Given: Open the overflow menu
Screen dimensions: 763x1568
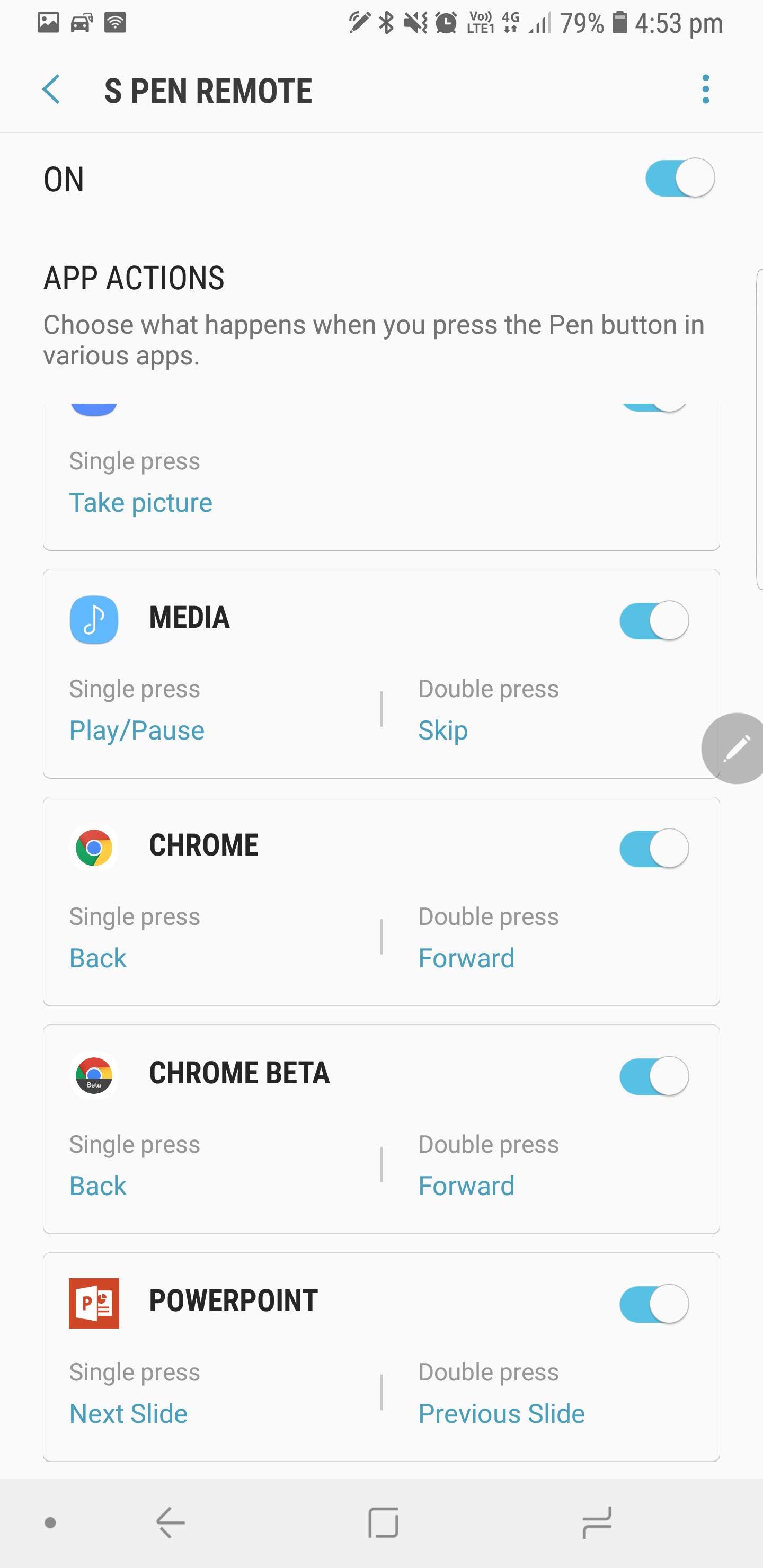Looking at the screenshot, I should tap(705, 90).
